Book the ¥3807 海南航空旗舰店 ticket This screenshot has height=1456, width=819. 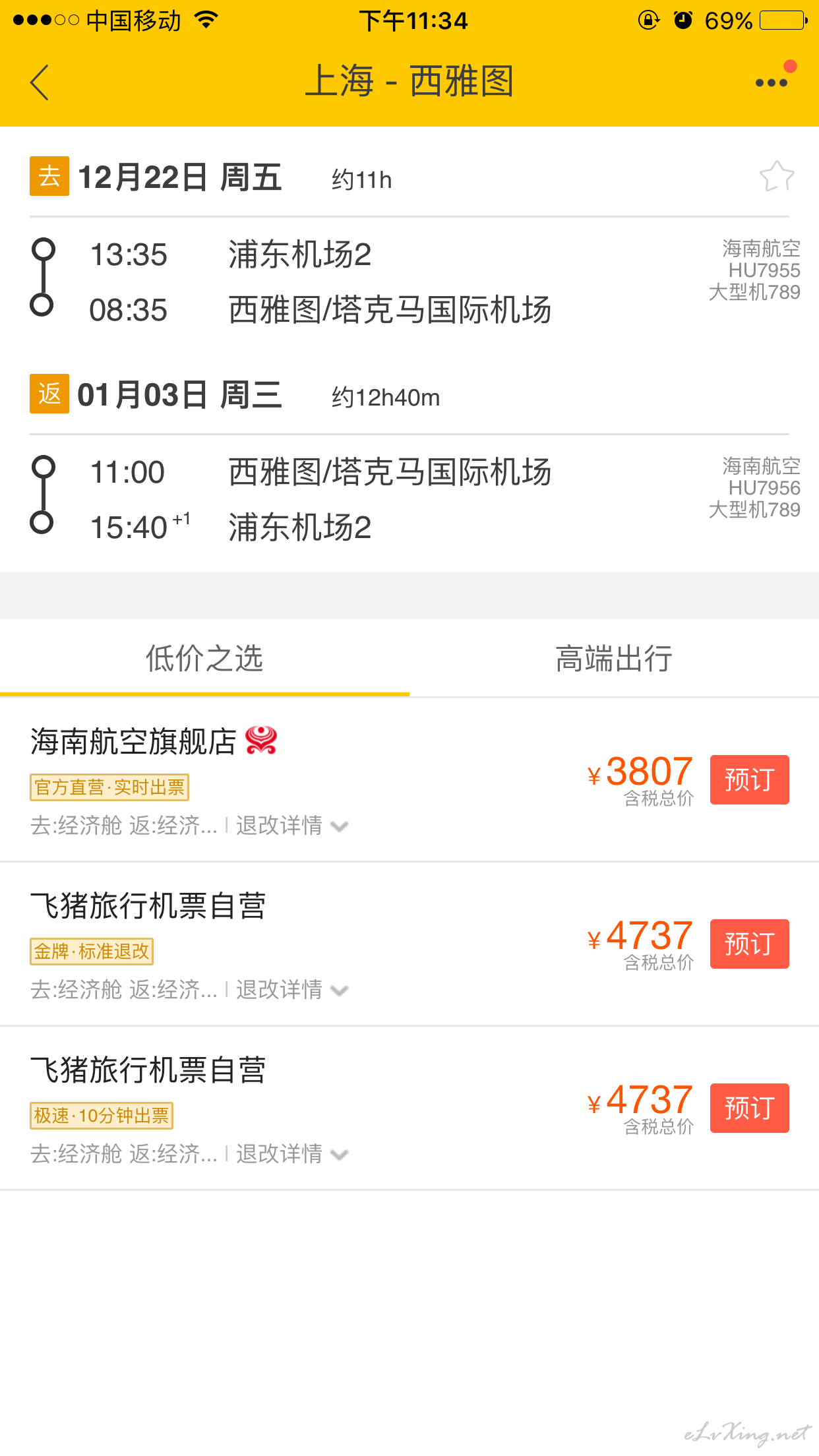(x=749, y=779)
